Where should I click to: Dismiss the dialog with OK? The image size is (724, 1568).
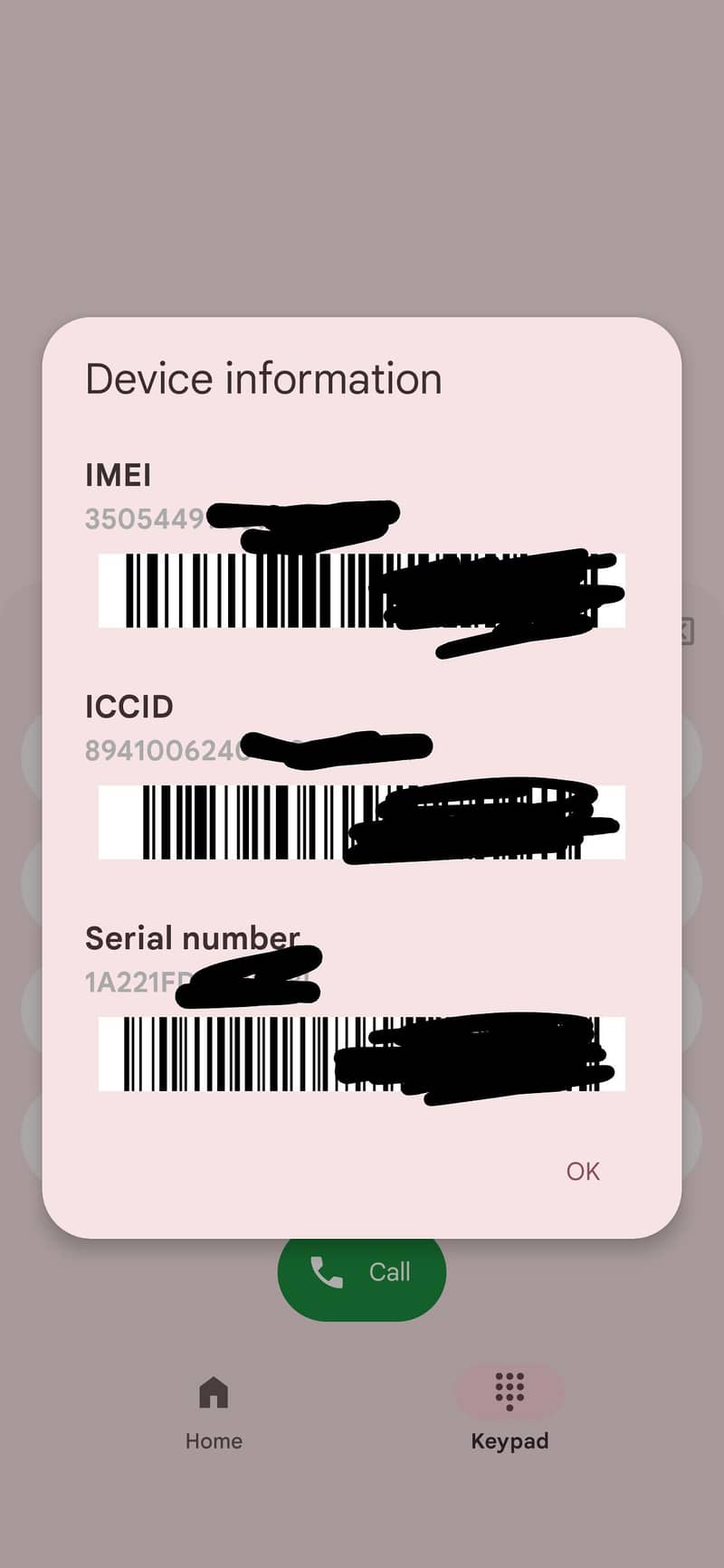tap(583, 1171)
